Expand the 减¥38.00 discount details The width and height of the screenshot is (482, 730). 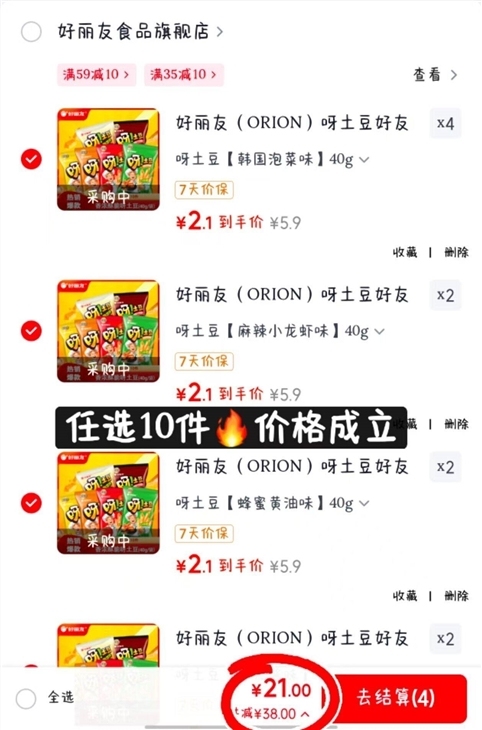click(x=274, y=714)
